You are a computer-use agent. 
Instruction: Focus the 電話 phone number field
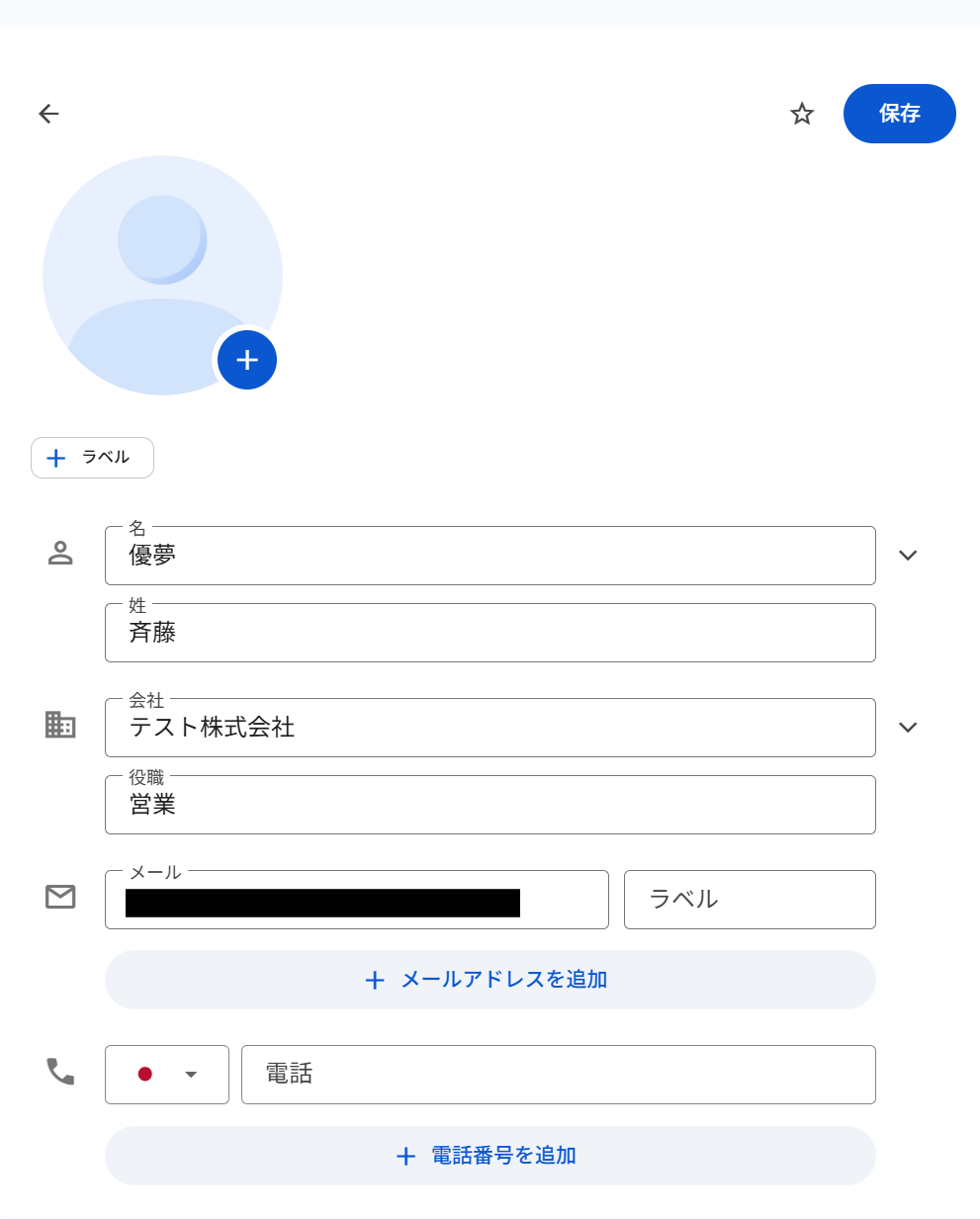pyautogui.click(x=558, y=1075)
